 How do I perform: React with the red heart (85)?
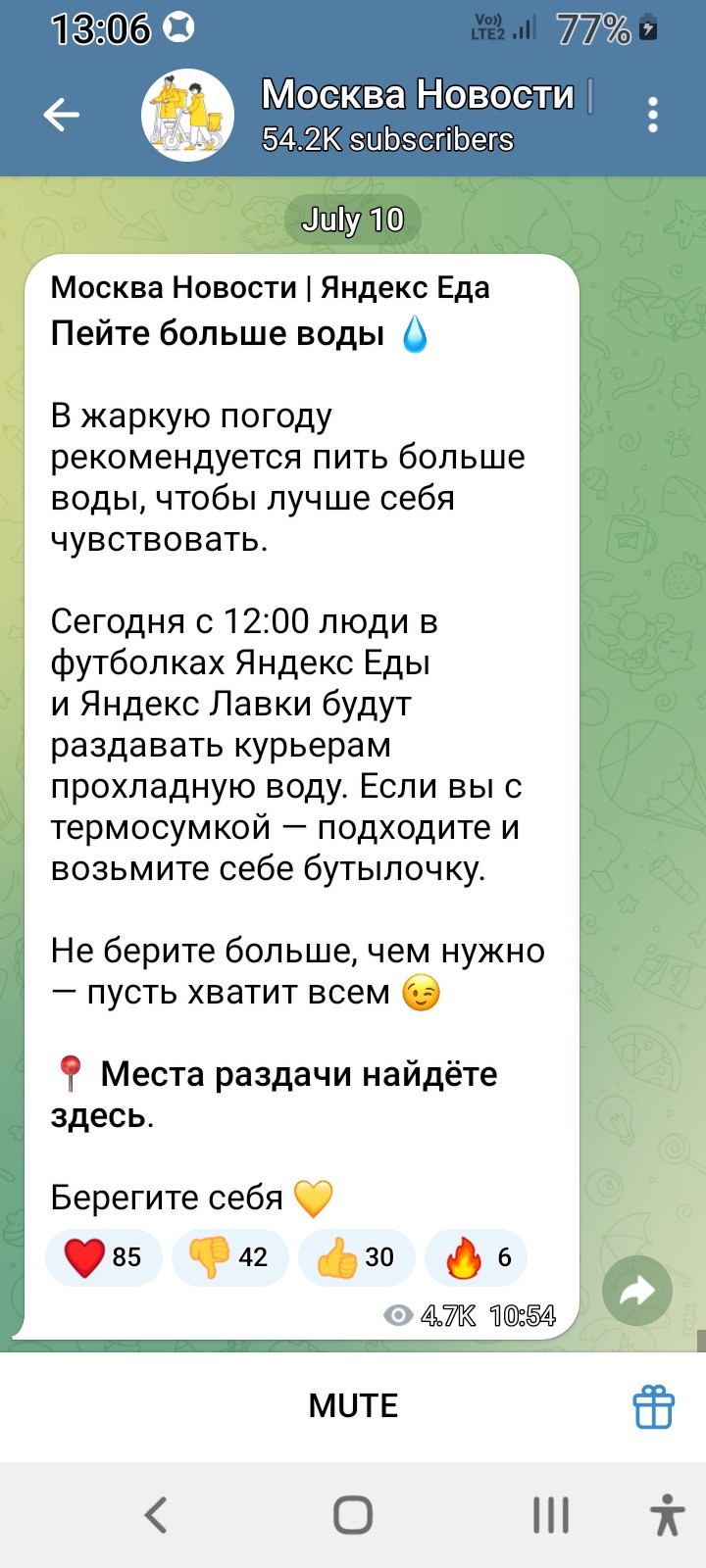coord(103,1256)
